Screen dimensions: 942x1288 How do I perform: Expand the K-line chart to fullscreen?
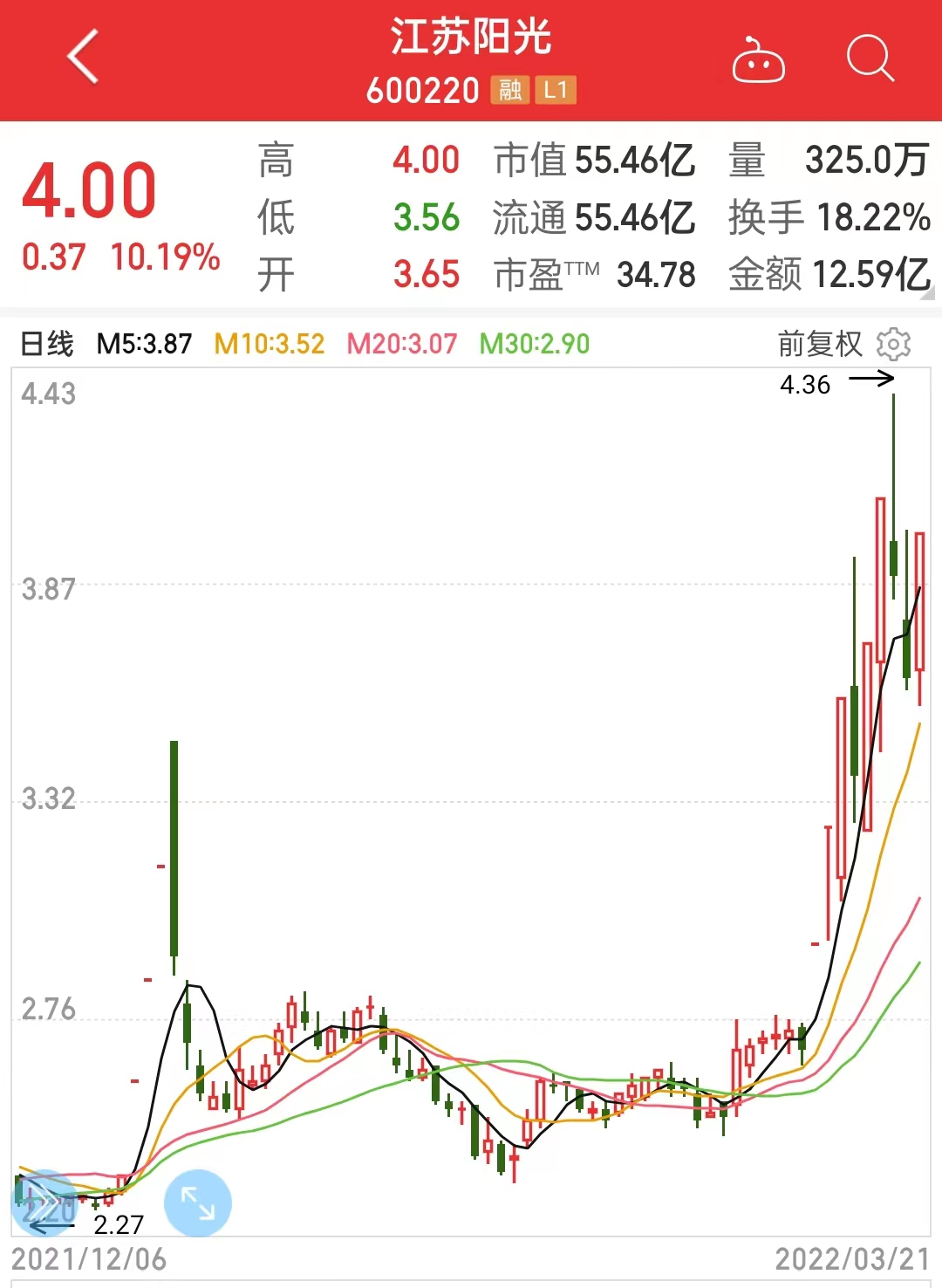tap(198, 1203)
